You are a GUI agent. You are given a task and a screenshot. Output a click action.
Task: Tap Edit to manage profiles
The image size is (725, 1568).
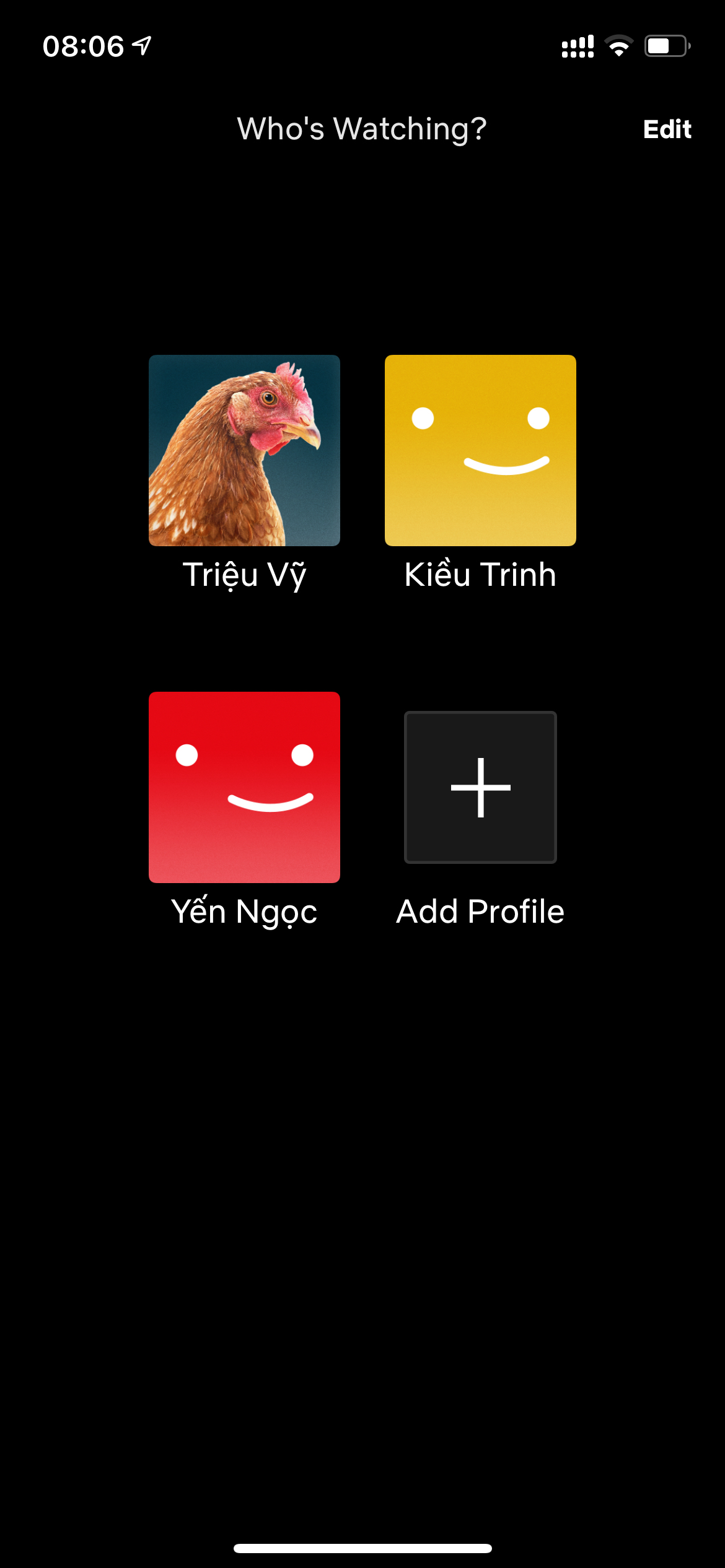click(x=667, y=129)
